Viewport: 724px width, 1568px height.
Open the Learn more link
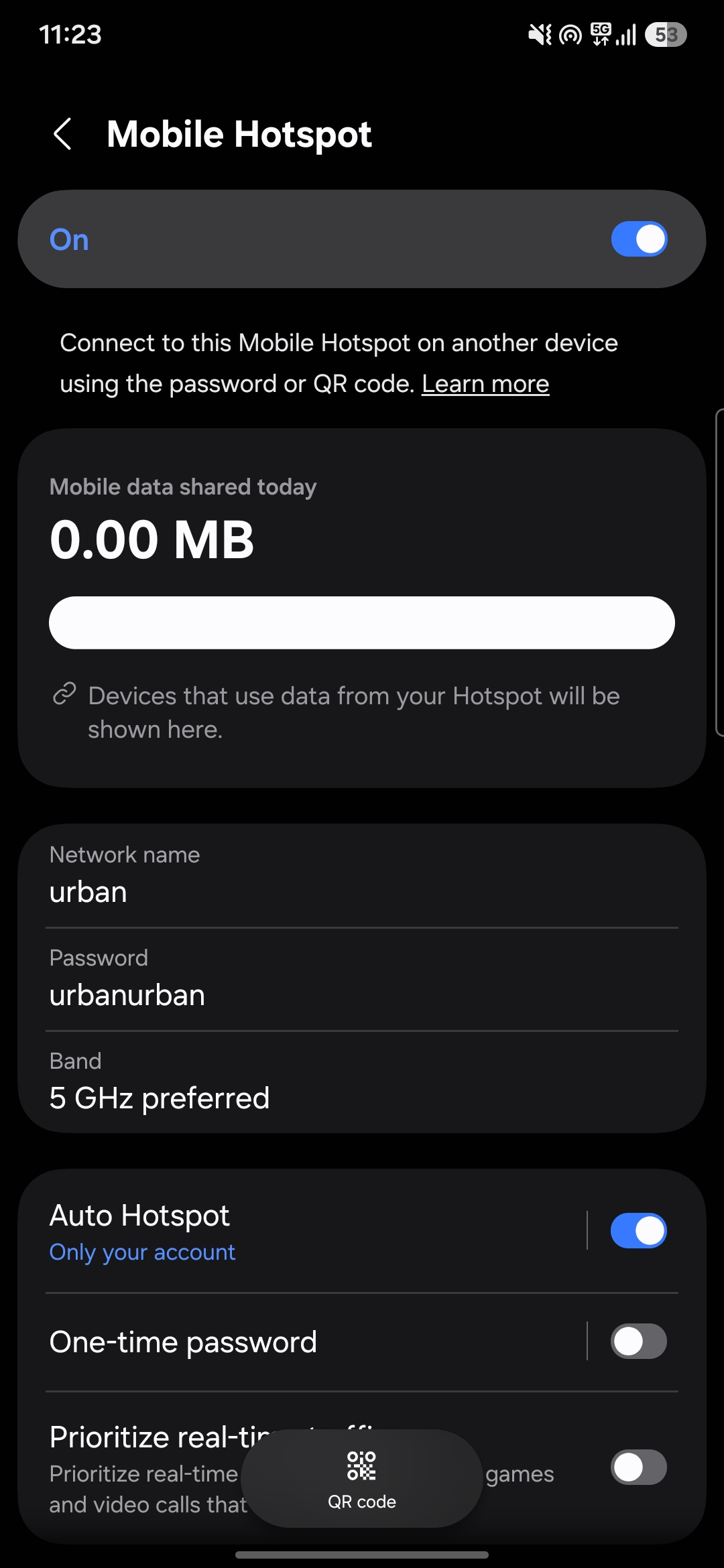(x=485, y=384)
